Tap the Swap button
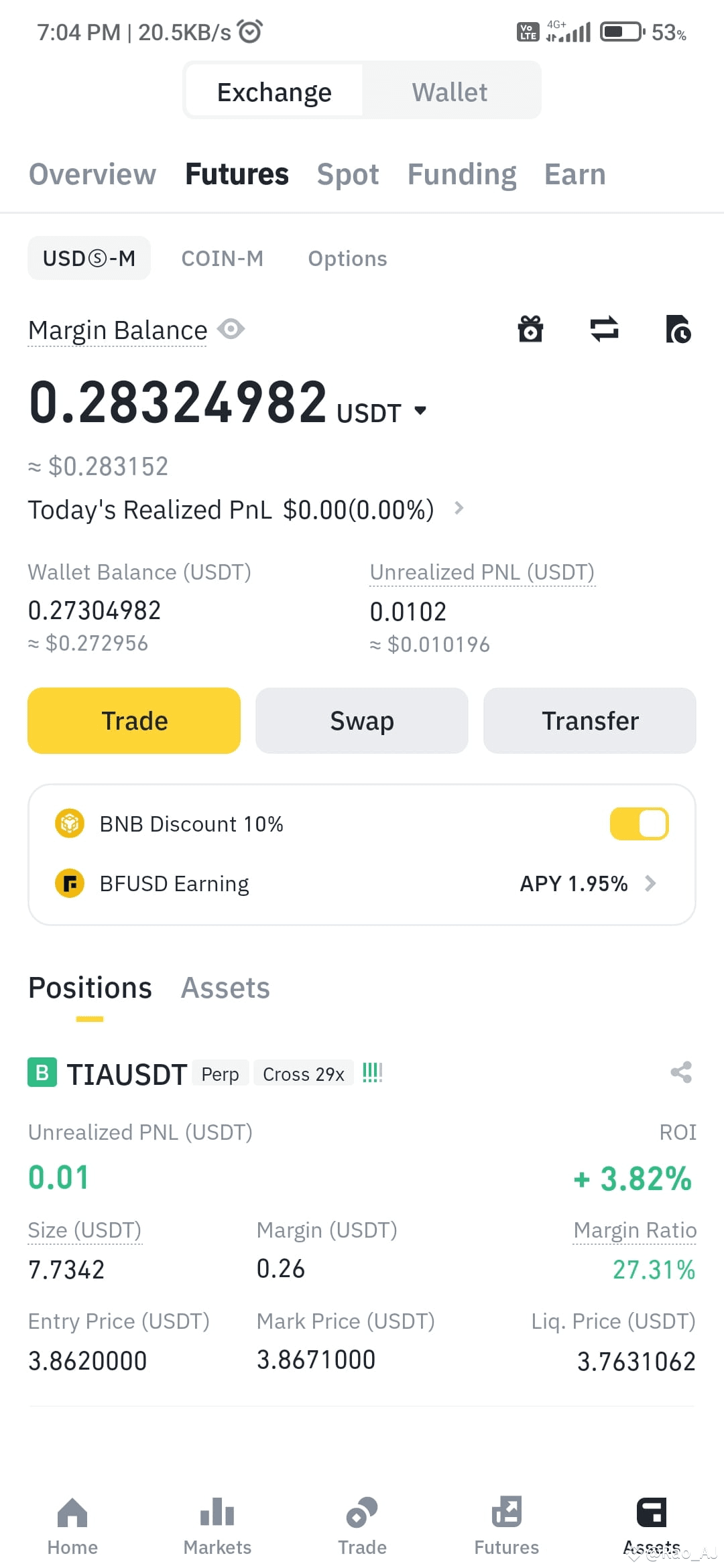Viewport: 724px width, 1568px height. [362, 720]
